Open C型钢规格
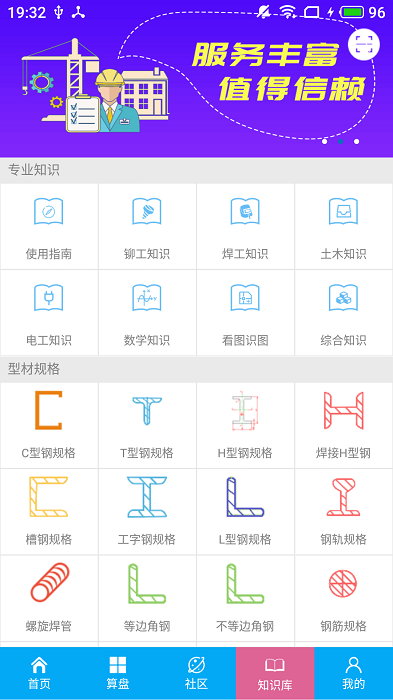The image size is (393, 700). (49, 425)
